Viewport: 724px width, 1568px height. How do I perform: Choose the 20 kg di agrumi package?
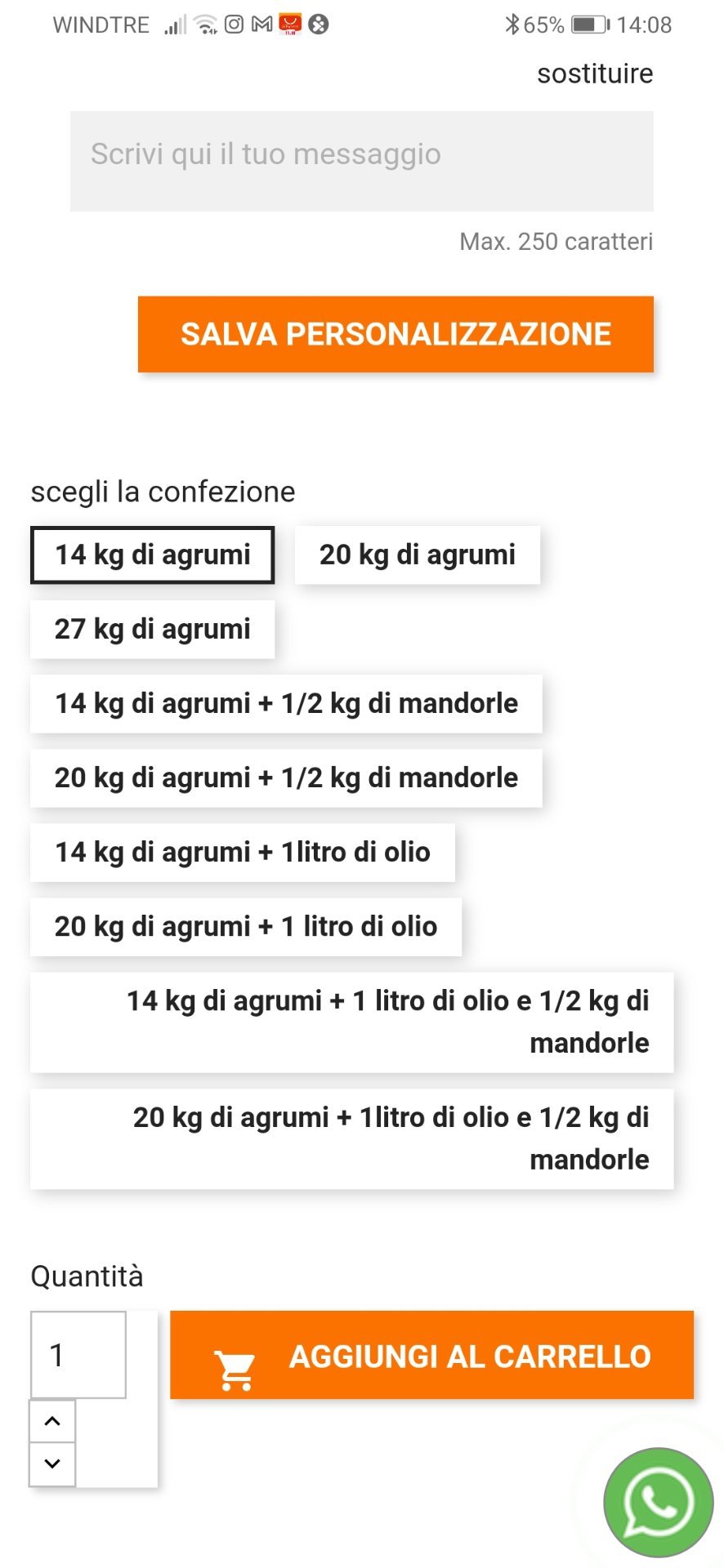tap(417, 555)
